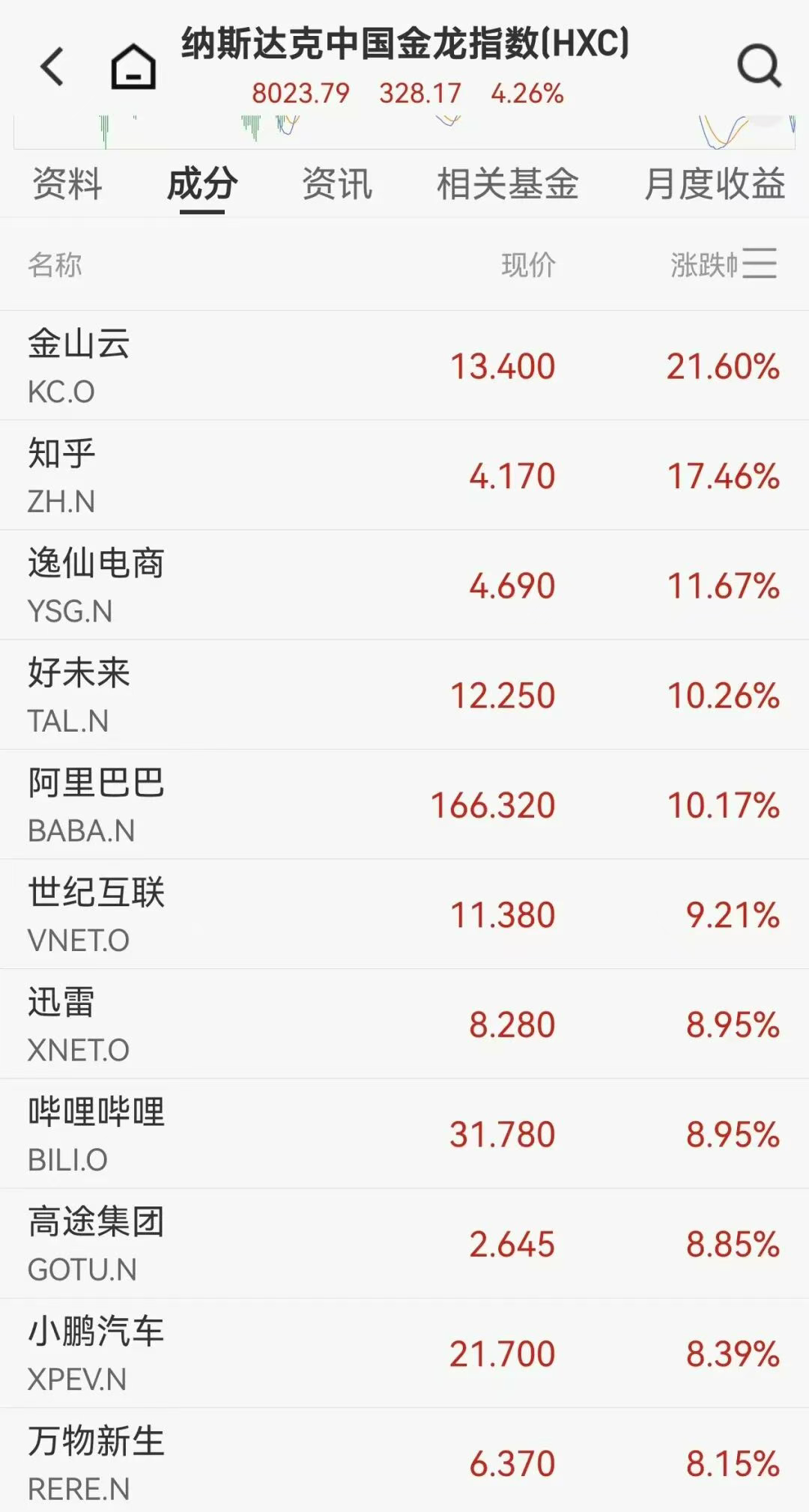Sort the list by 涨跌幅 column
The image size is (809, 1512).
click(704, 265)
